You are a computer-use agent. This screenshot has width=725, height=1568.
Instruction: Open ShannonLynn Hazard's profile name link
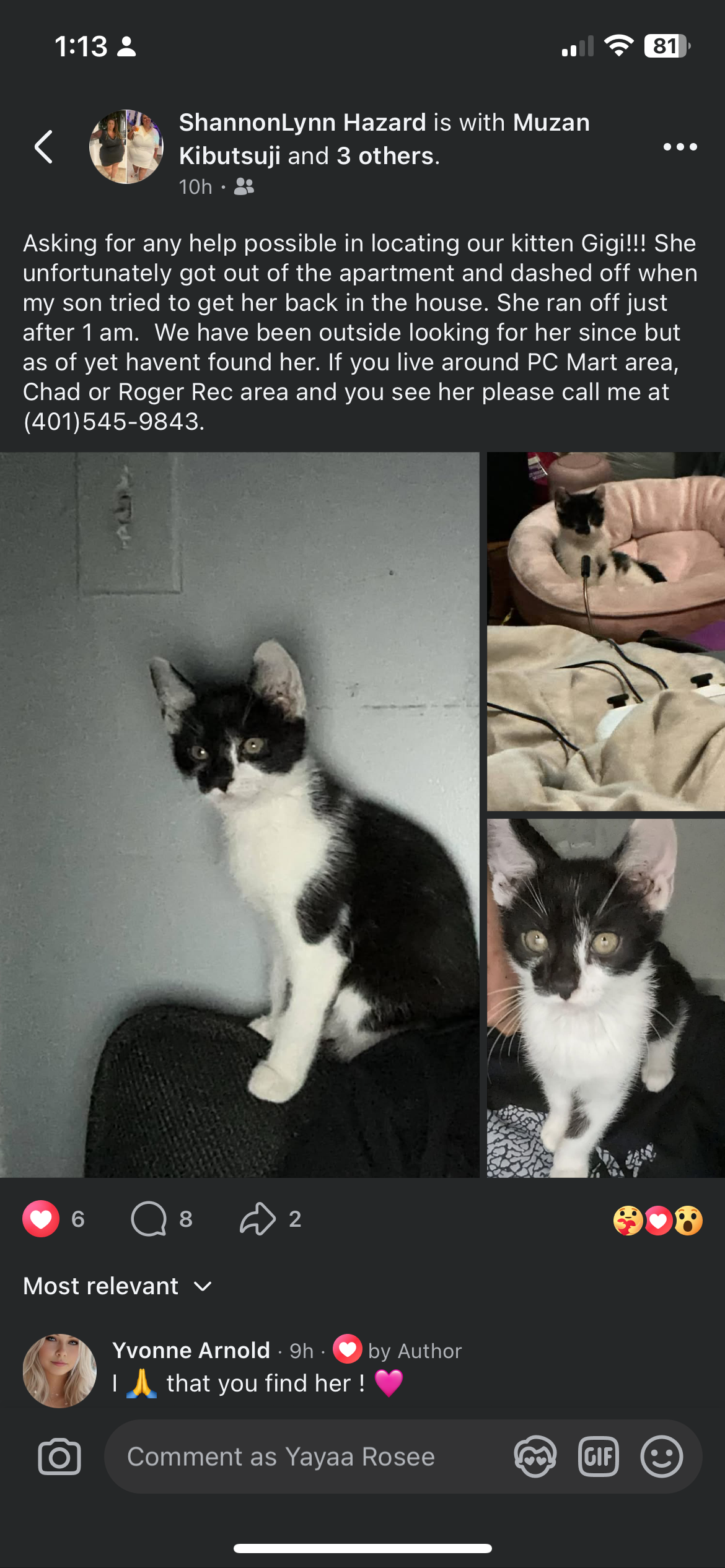pyautogui.click(x=302, y=123)
